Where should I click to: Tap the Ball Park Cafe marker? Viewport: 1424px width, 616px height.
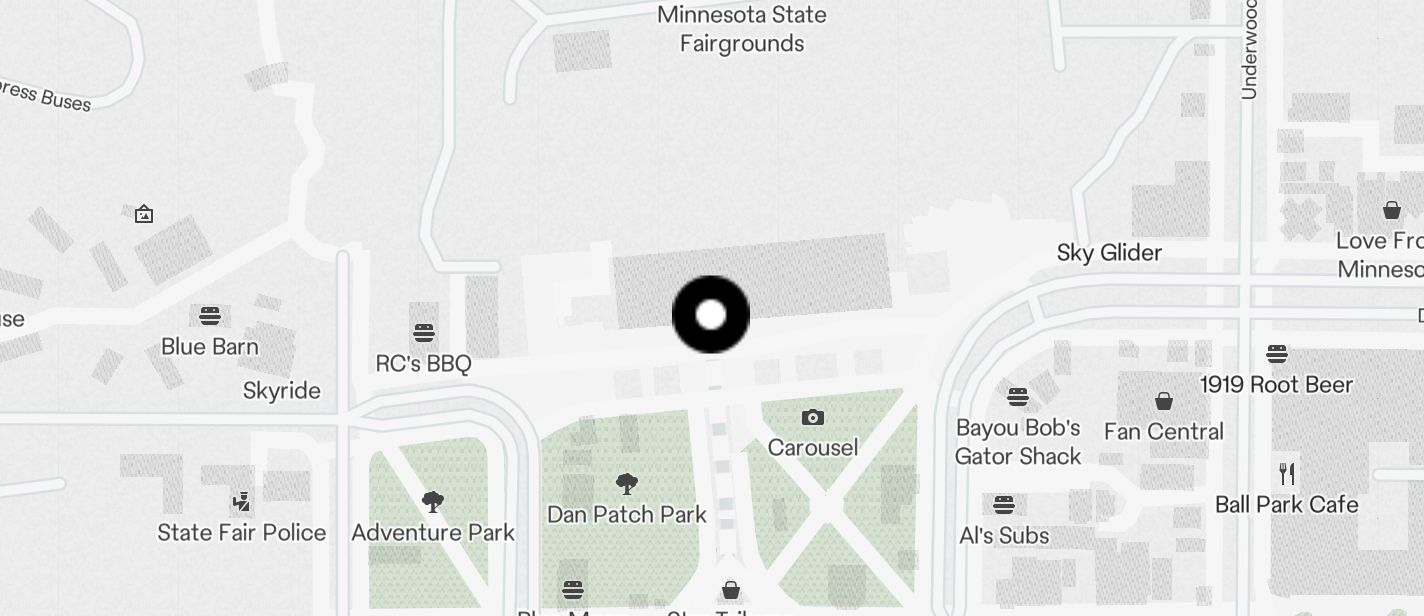coord(1287,474)
